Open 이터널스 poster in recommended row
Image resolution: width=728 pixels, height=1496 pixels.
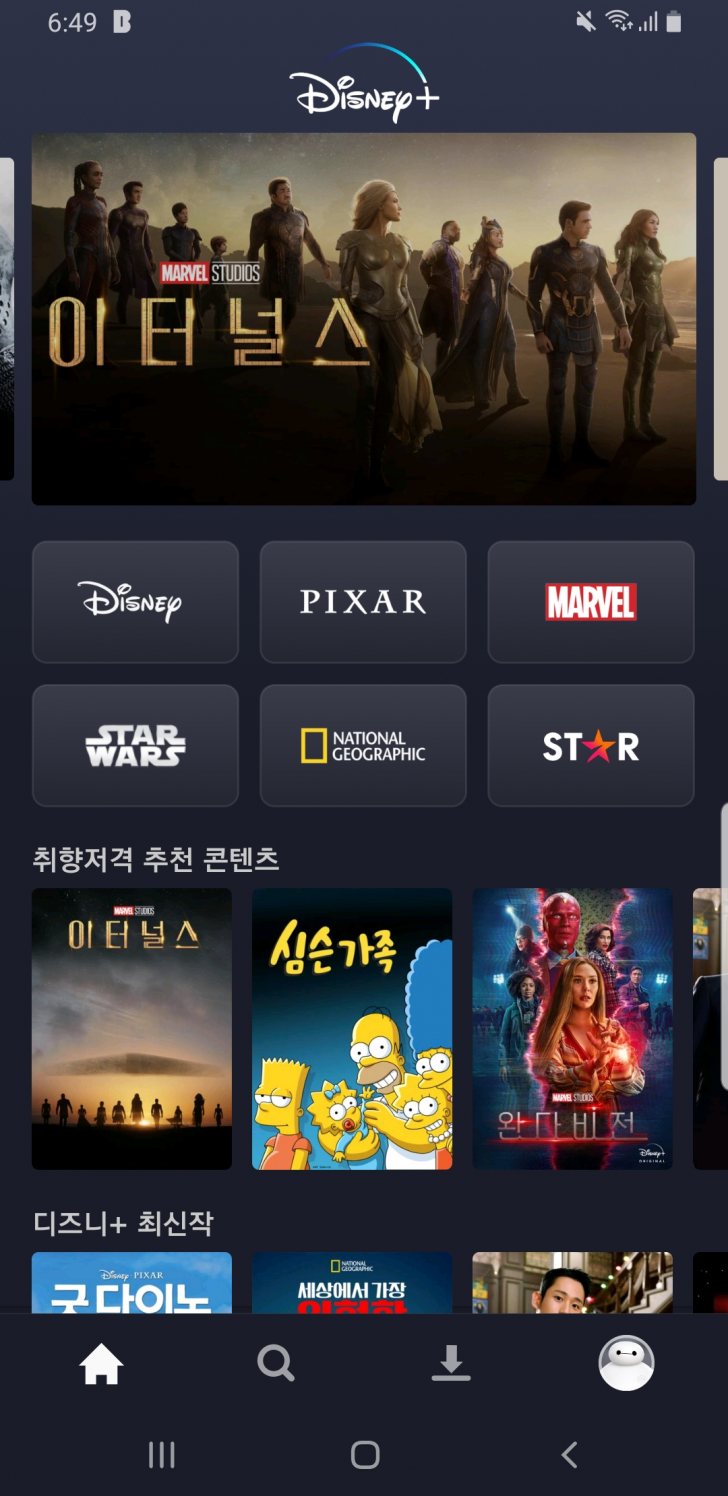click(x=132, y=1028)
